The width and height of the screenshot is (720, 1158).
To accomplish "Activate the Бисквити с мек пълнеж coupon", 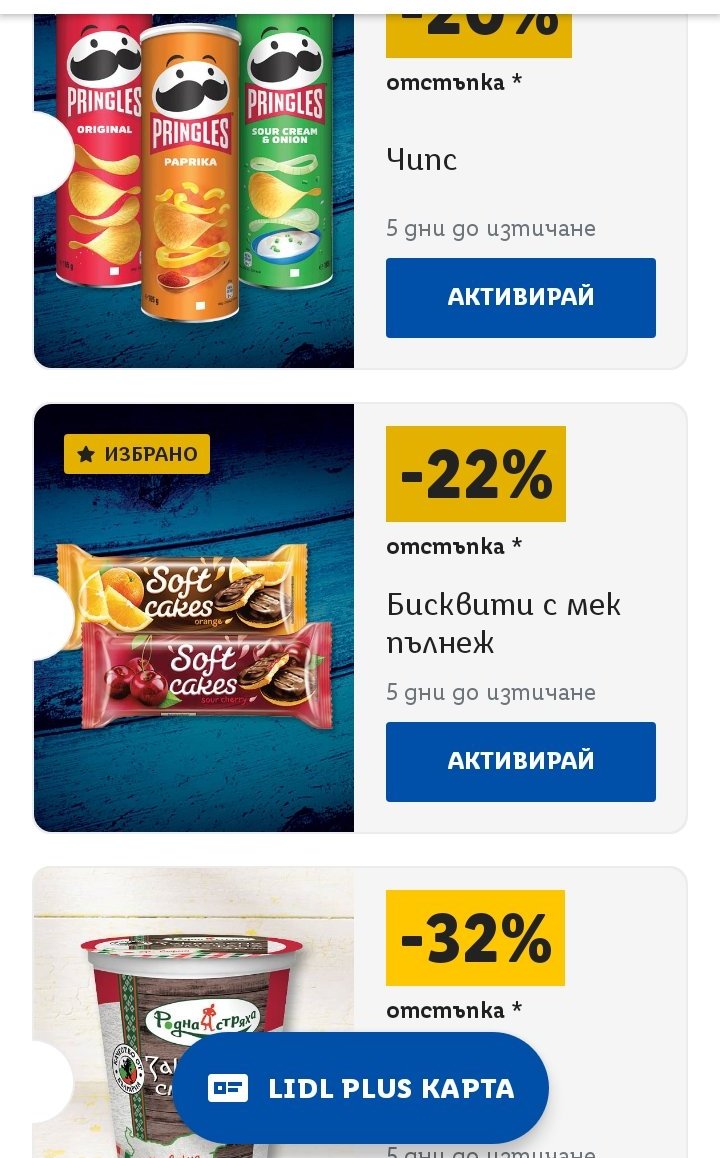I will 520,761.
